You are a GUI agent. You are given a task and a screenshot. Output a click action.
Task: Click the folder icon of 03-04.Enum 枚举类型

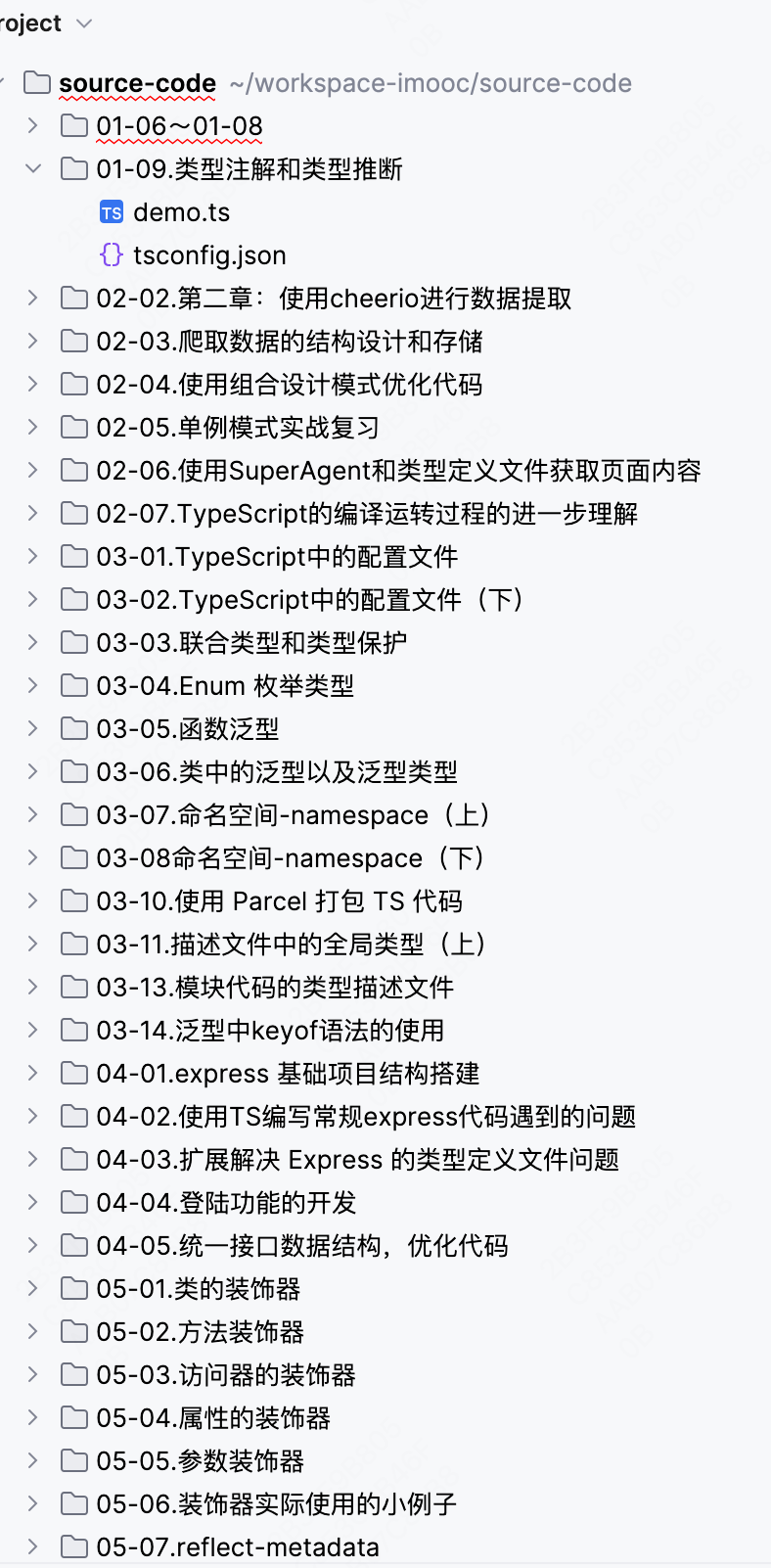(x=73, y=685)
